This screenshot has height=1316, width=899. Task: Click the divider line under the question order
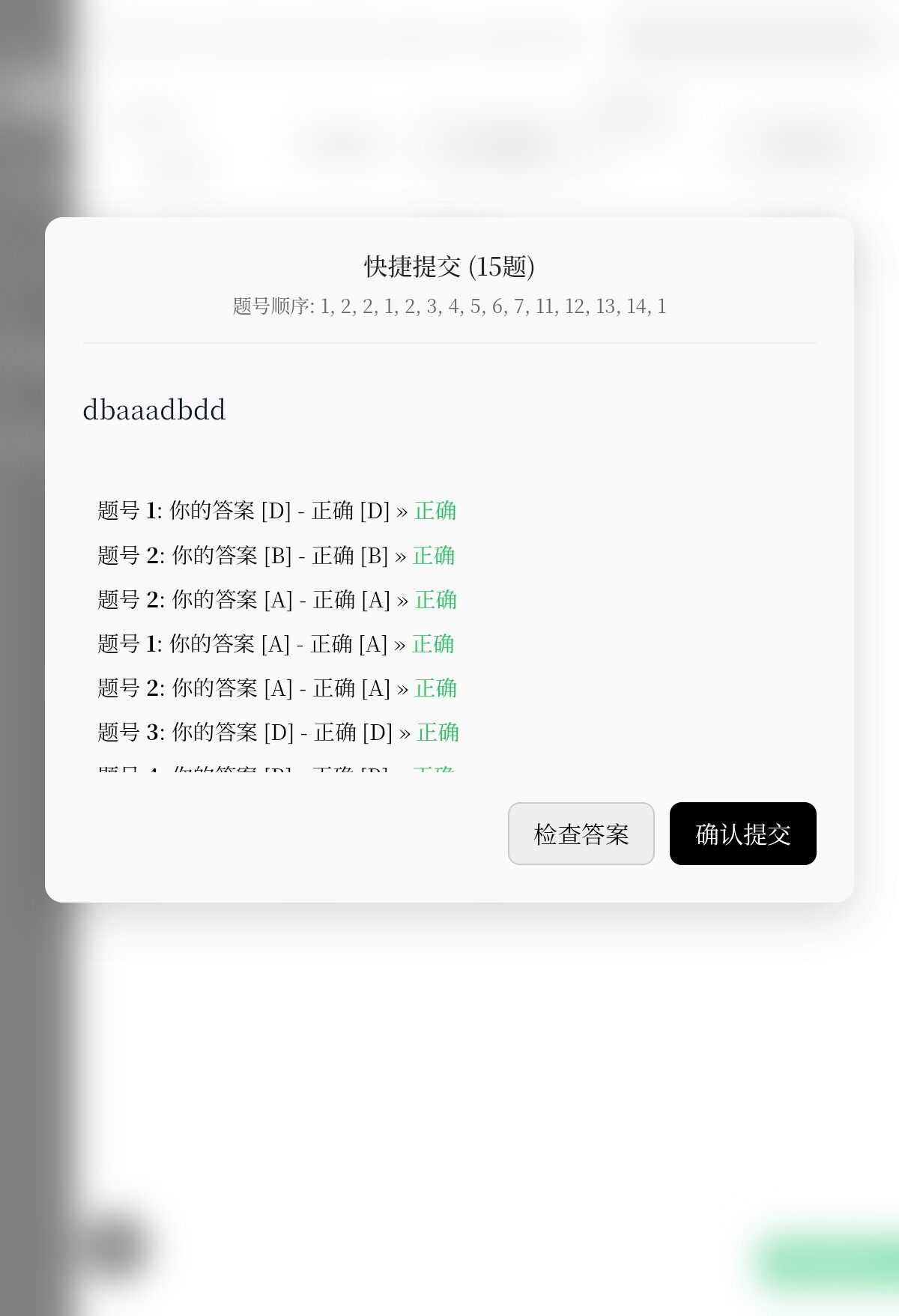449,342
